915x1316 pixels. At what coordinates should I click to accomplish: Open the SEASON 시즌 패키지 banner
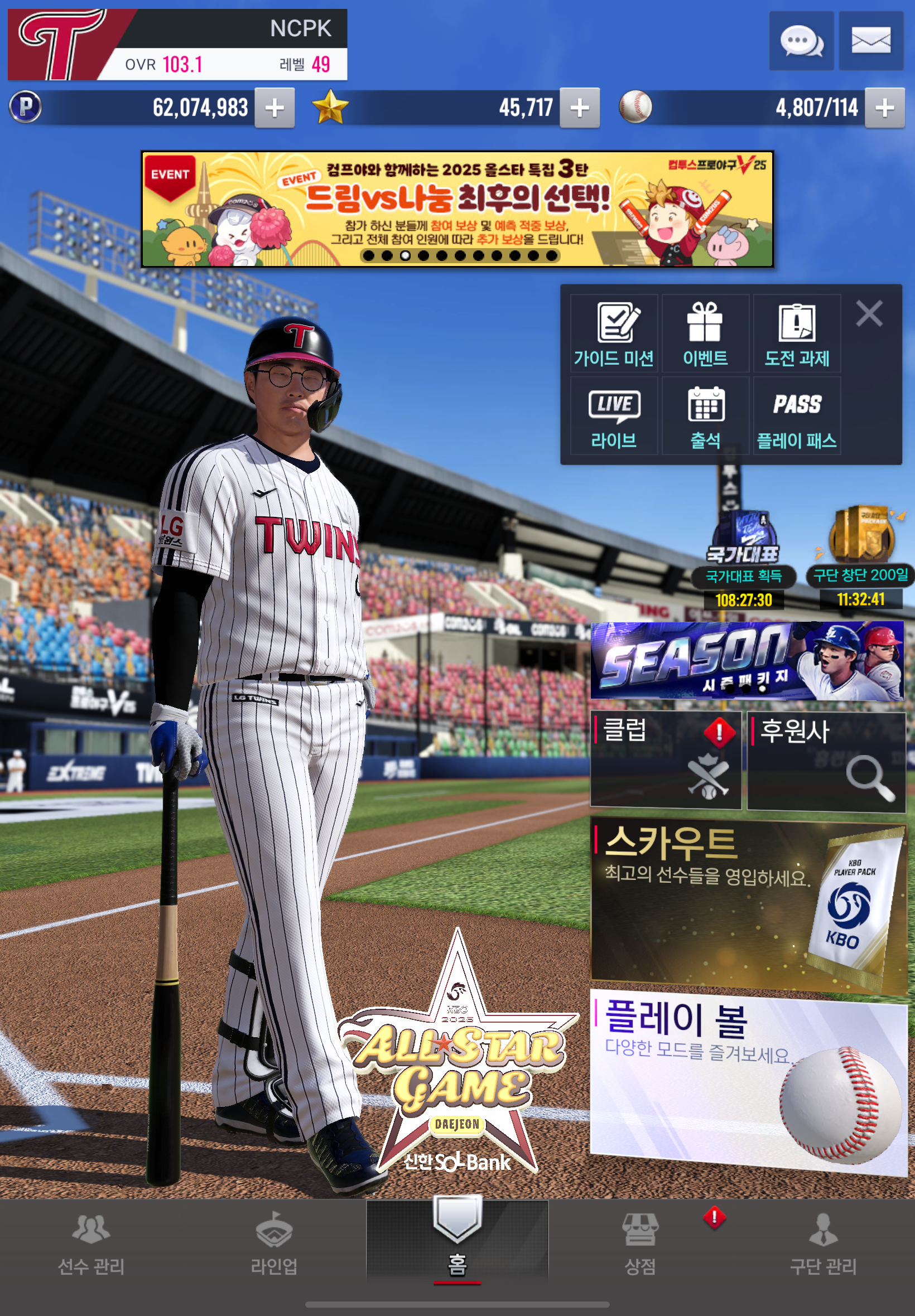coord(747,661)
